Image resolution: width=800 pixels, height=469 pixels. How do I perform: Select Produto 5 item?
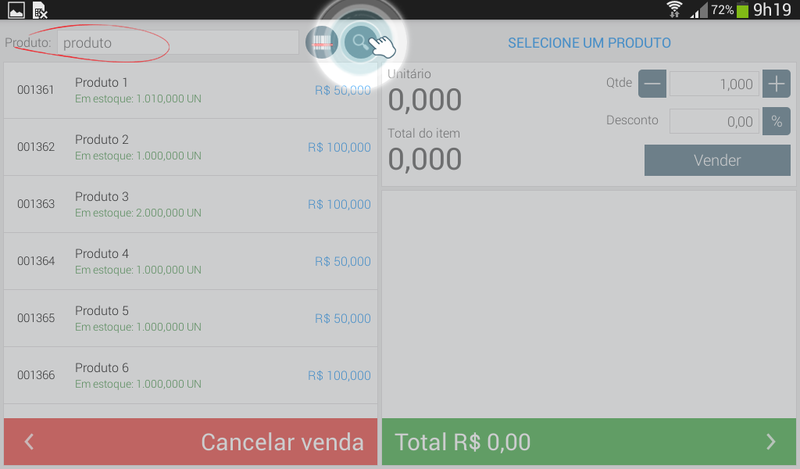coord(190,318)
